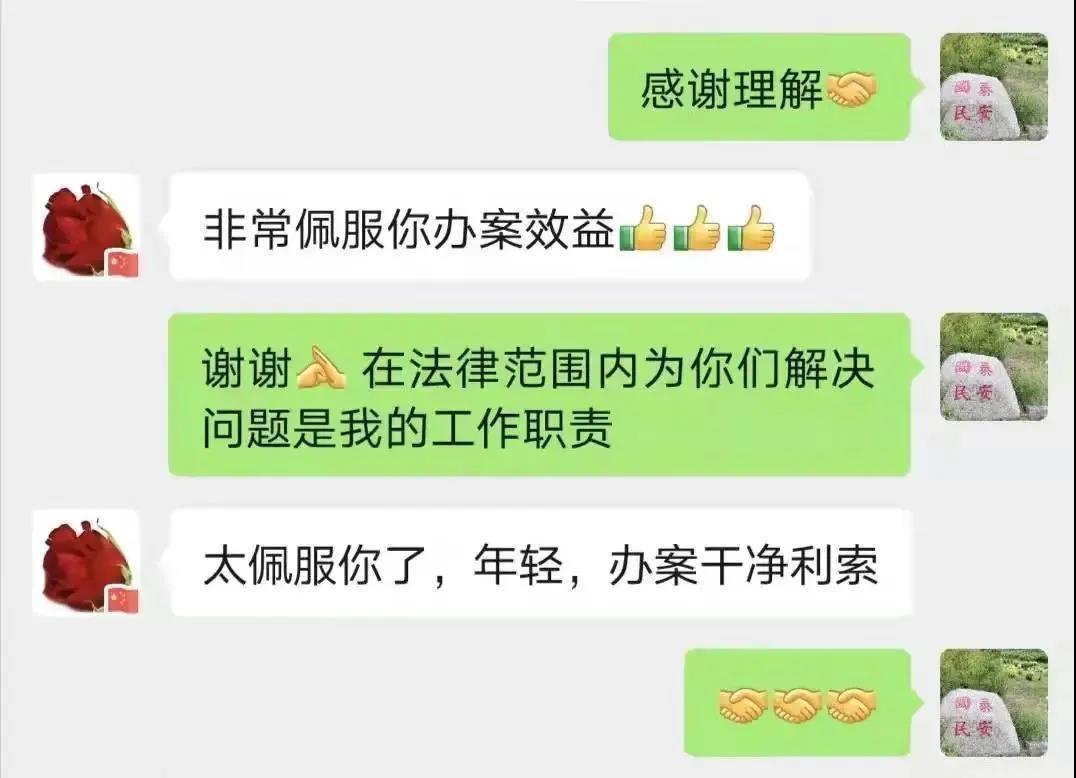
Task: Tap rose avatar next to 非常佩服你办案效益
Action: [86, 227]
